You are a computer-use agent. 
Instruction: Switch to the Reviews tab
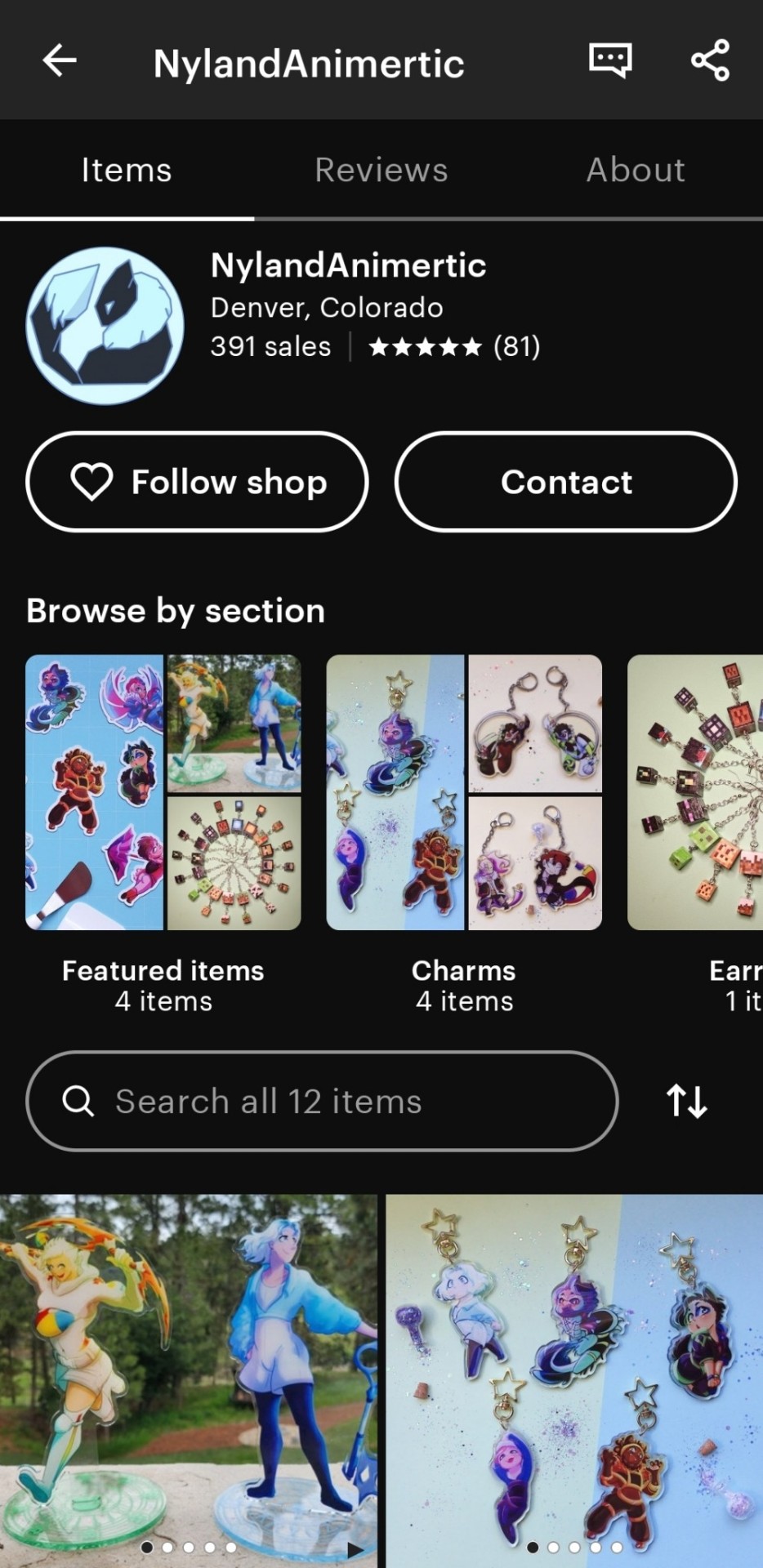pos(381,170)
